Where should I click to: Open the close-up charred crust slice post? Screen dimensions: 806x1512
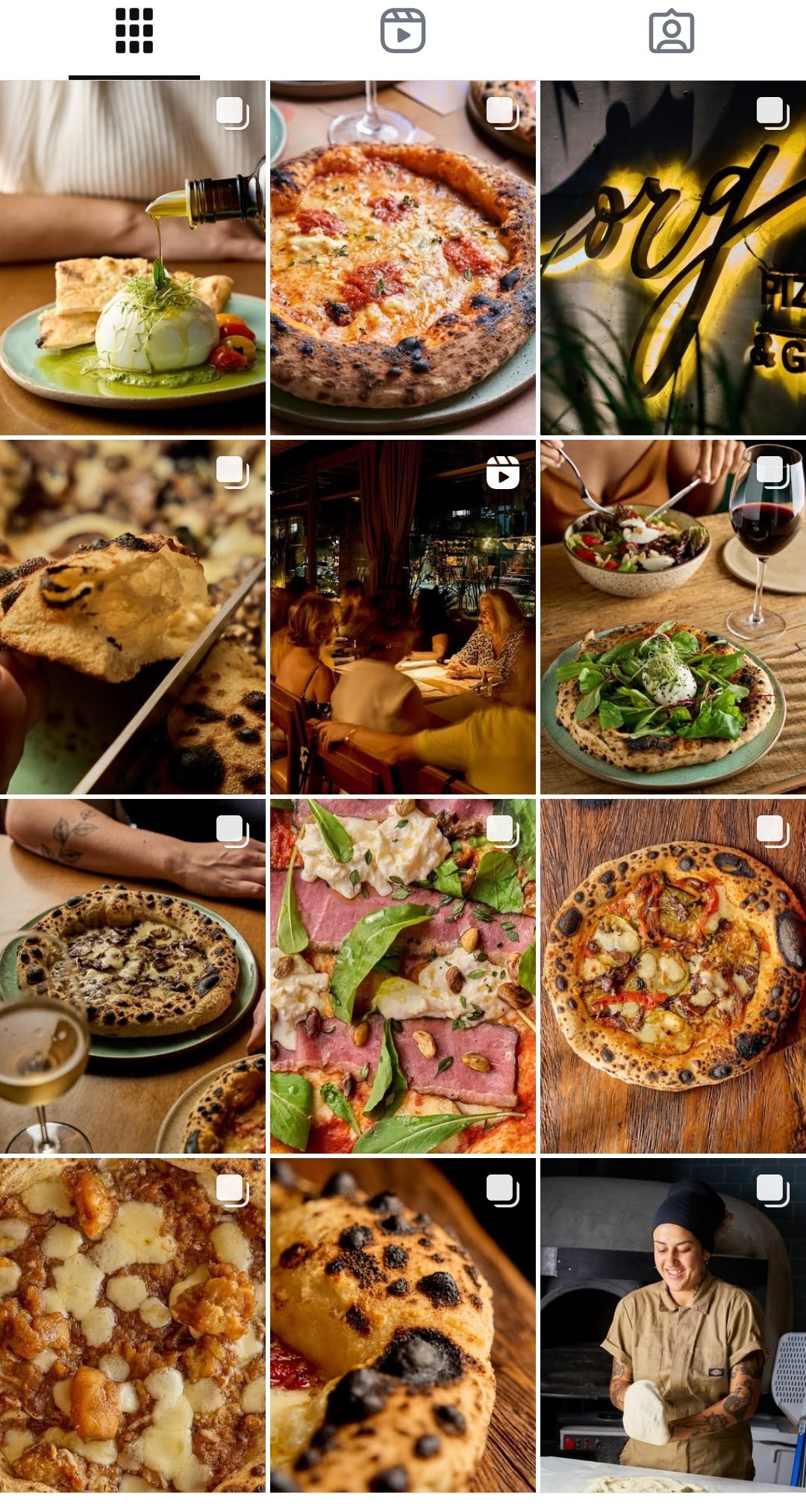pos(133,617)
